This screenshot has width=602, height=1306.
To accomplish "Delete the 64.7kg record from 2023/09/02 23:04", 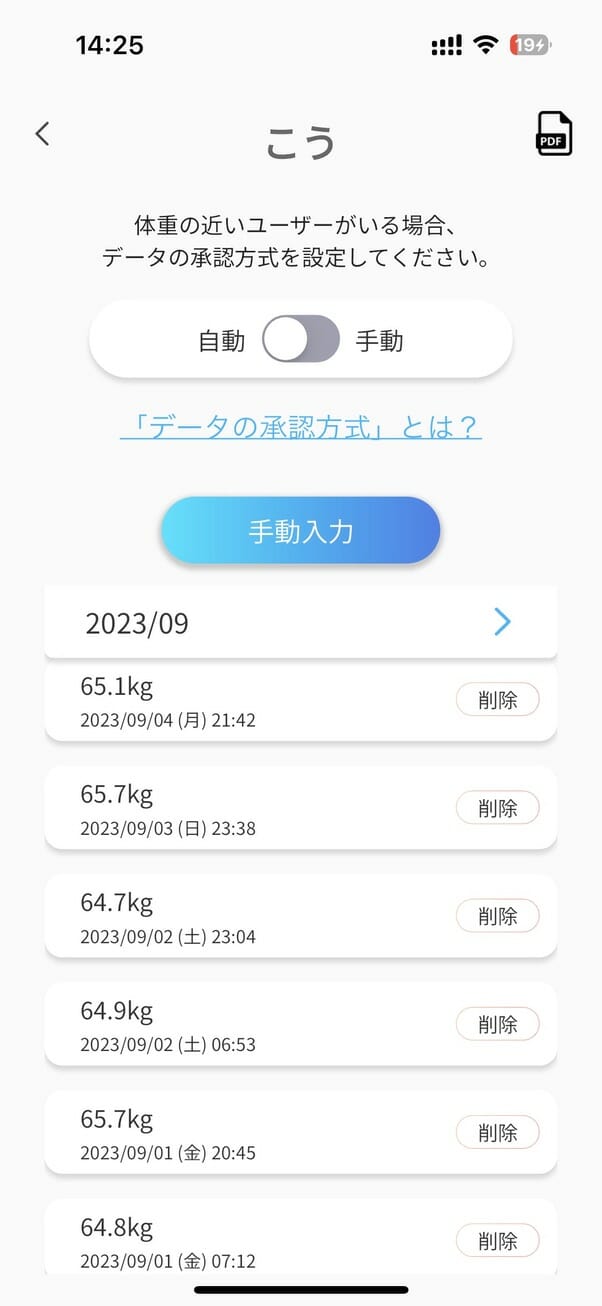I will pos(498,916).
